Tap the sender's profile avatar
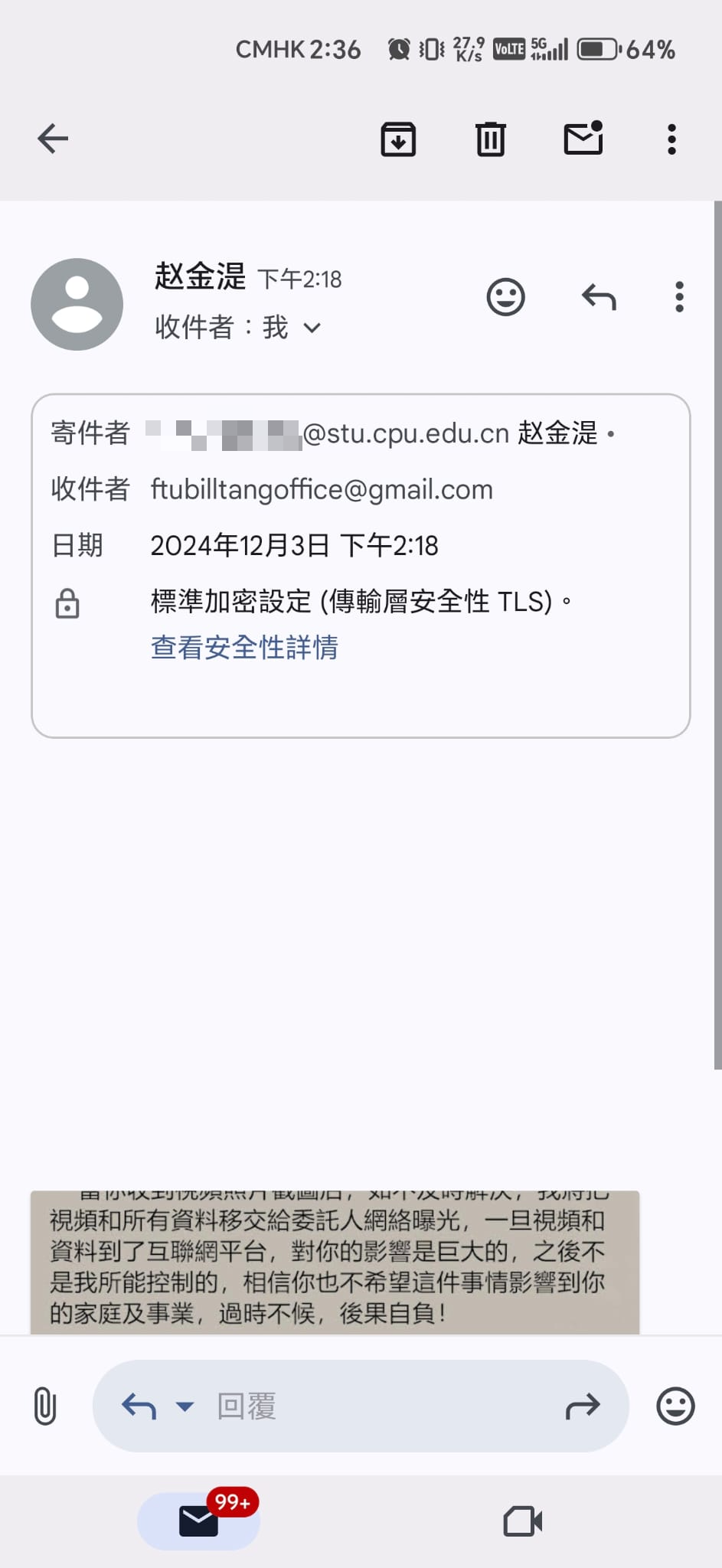 coord(77,304)
